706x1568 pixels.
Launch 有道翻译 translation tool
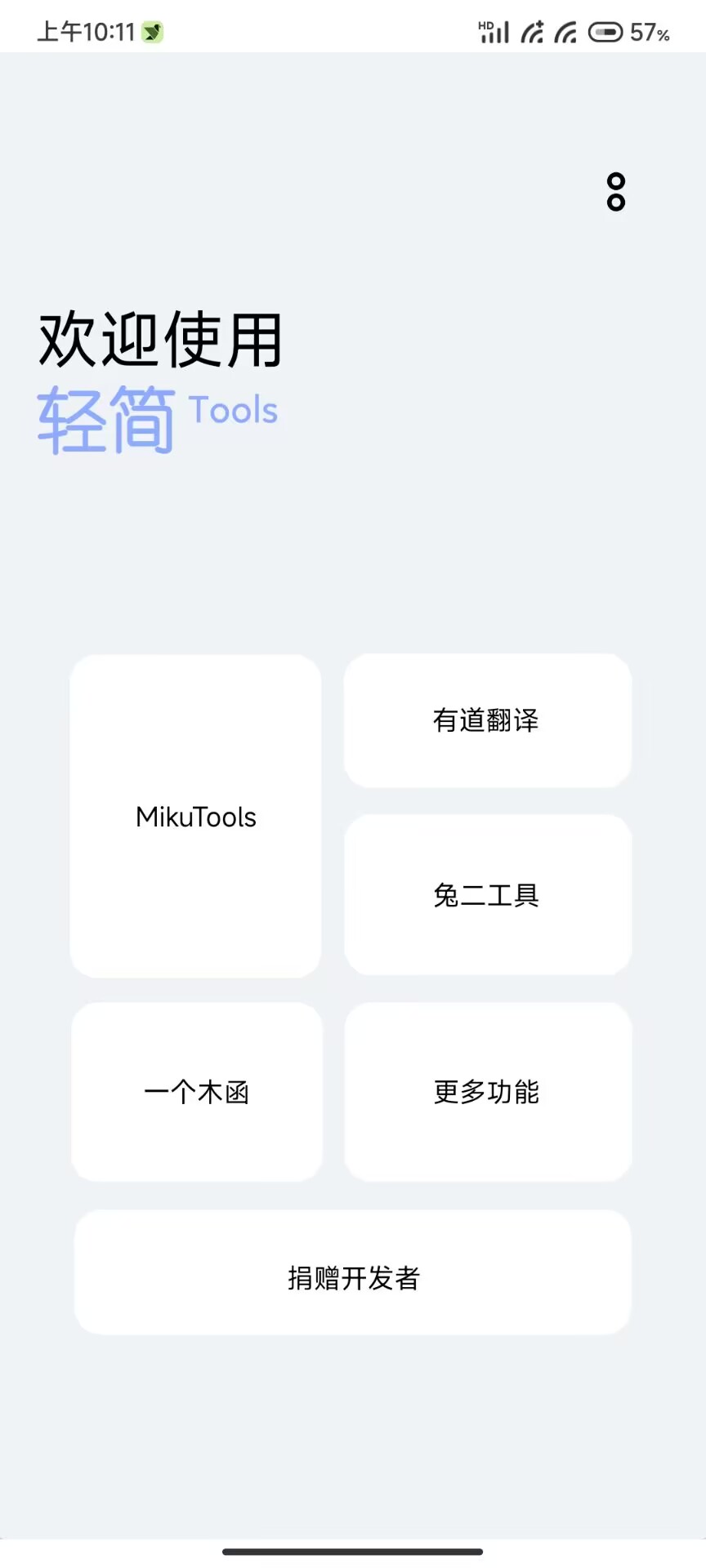487,720
